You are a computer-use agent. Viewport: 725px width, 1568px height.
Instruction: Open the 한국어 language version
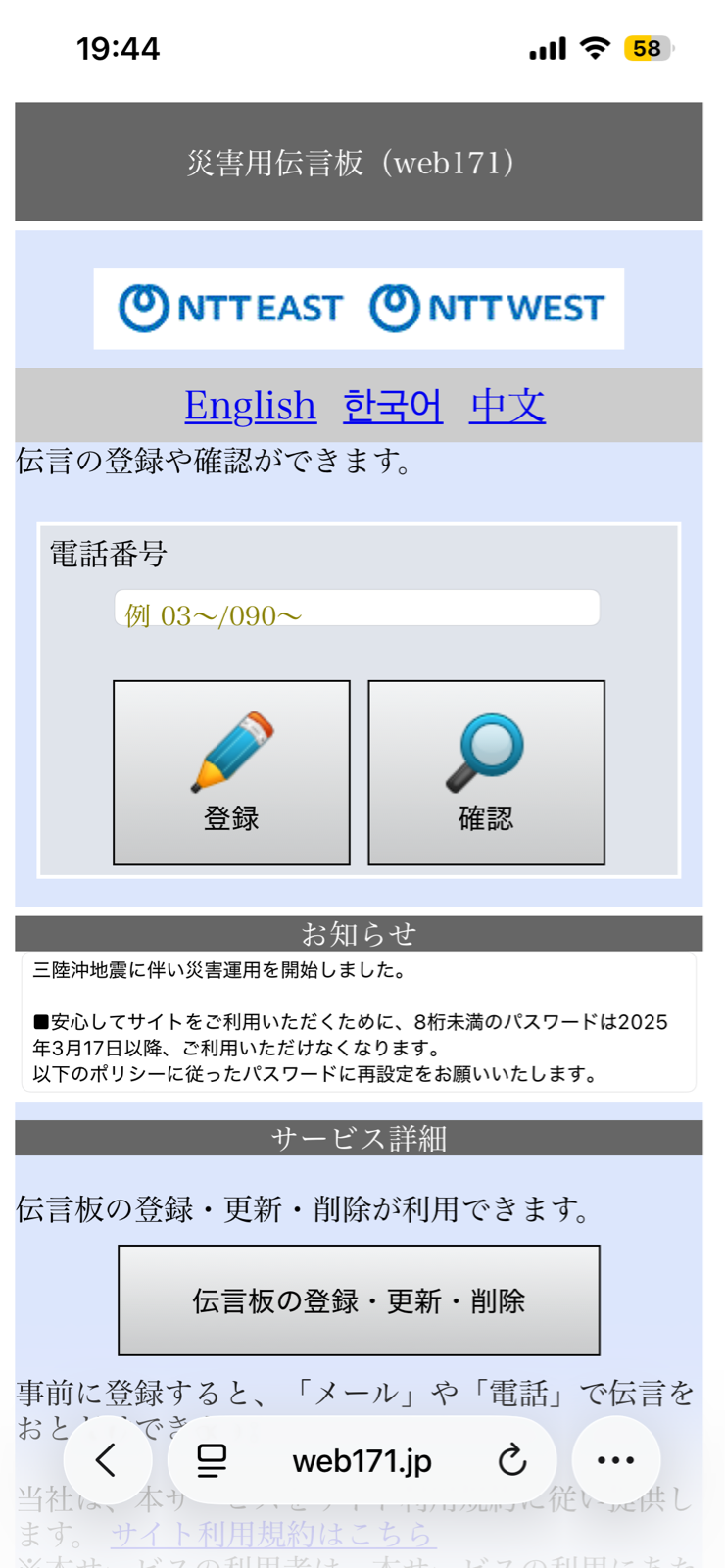point(392,406)
